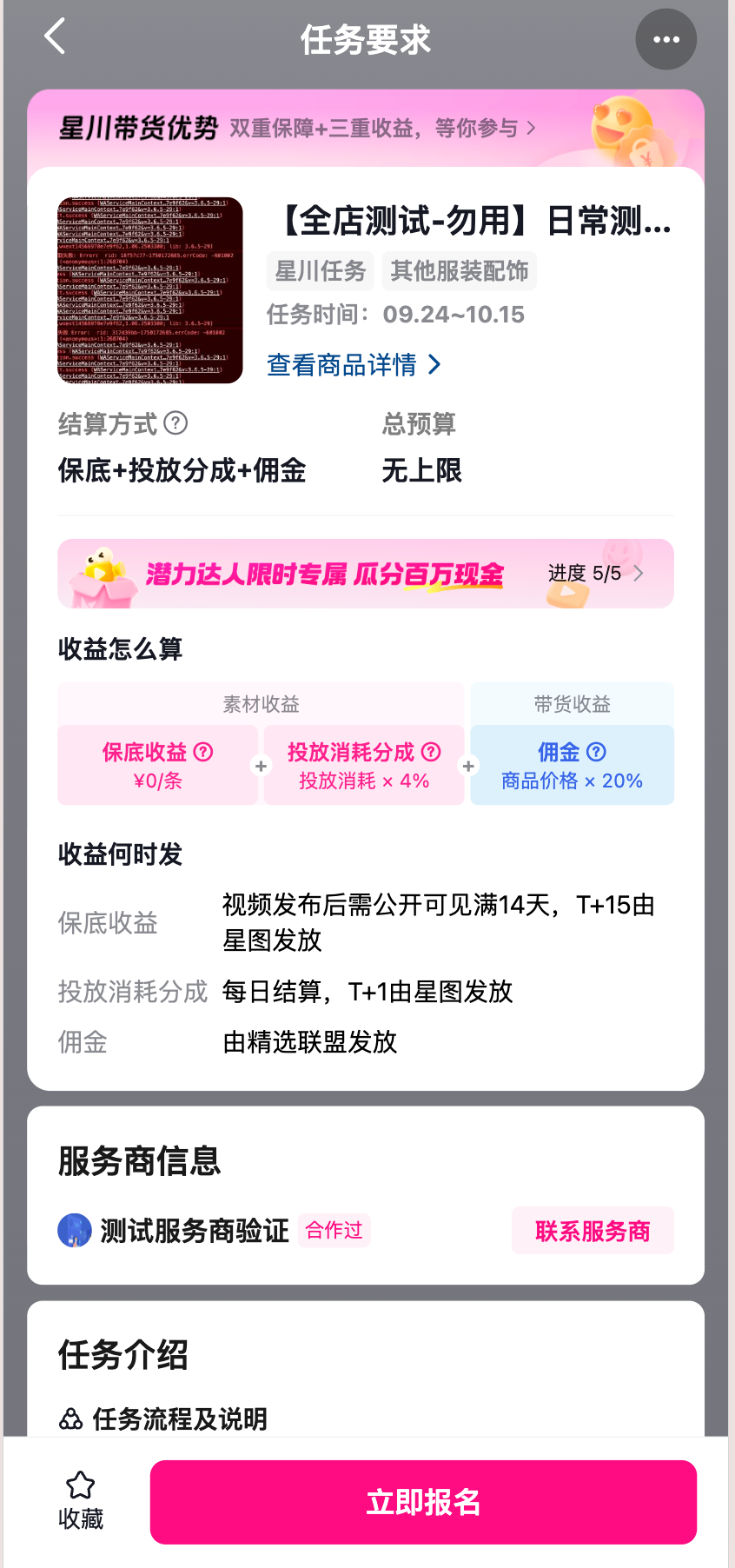
Task: Show the 佣金 explanation
Action: 596,752
